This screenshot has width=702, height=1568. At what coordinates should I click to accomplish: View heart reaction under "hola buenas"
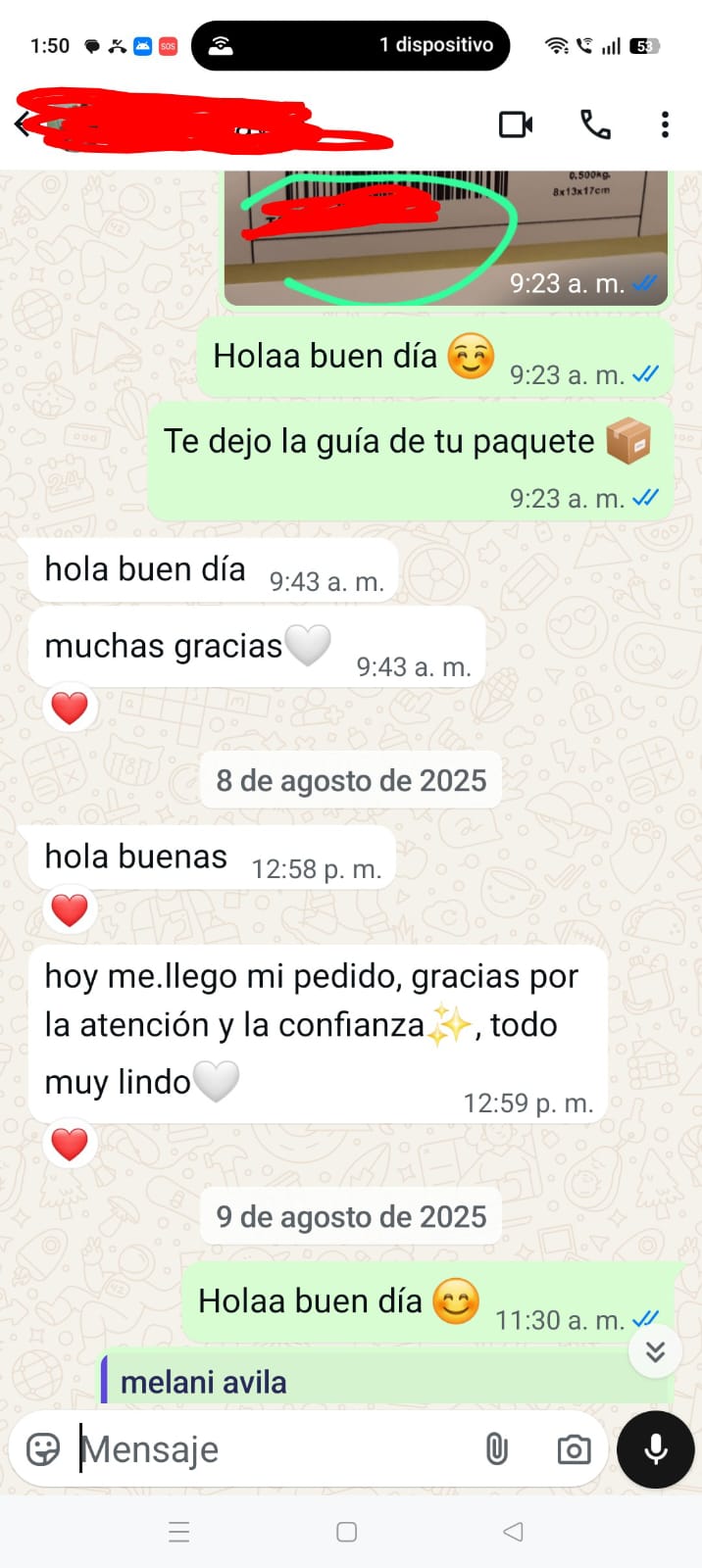[x=70, y=909]
